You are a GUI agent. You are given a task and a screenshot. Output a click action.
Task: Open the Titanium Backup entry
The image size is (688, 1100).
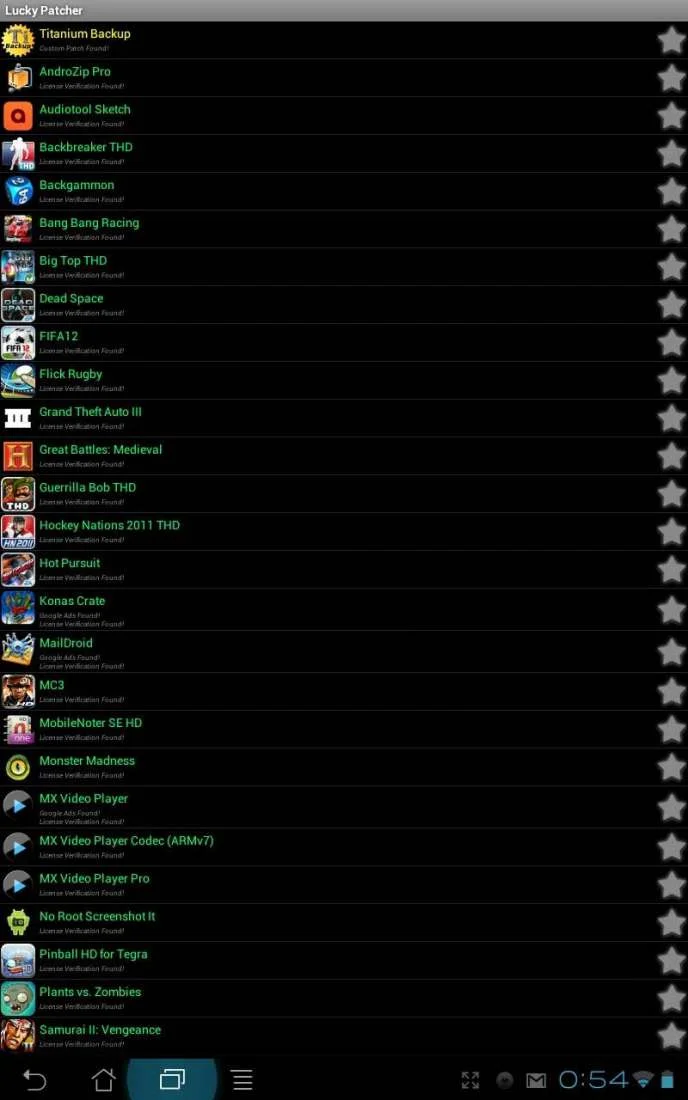[x=85, y=39]
